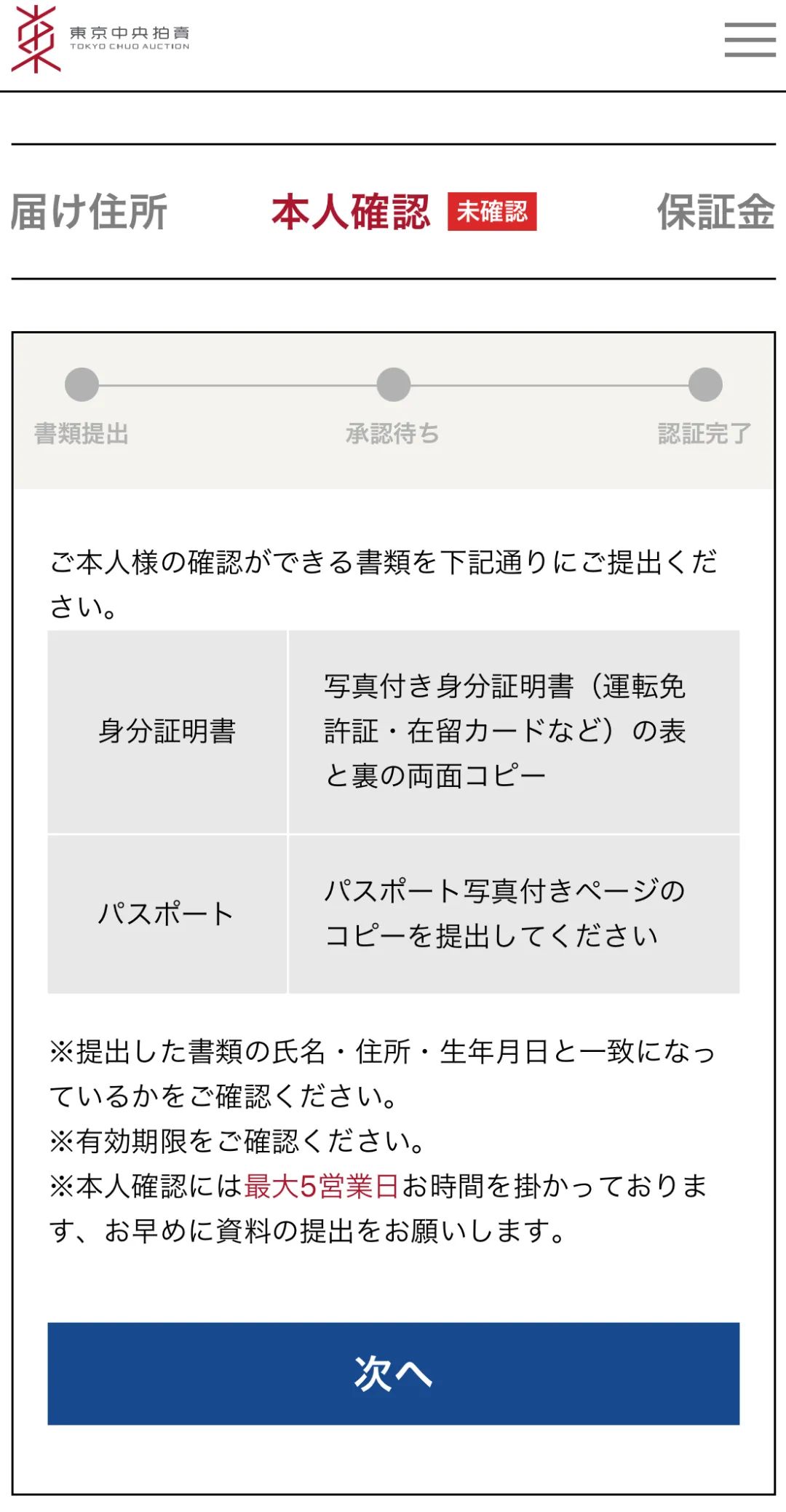Tap the 次へ button
The height and width of the screenshot is (1512, 786).
pos(393,1373)
